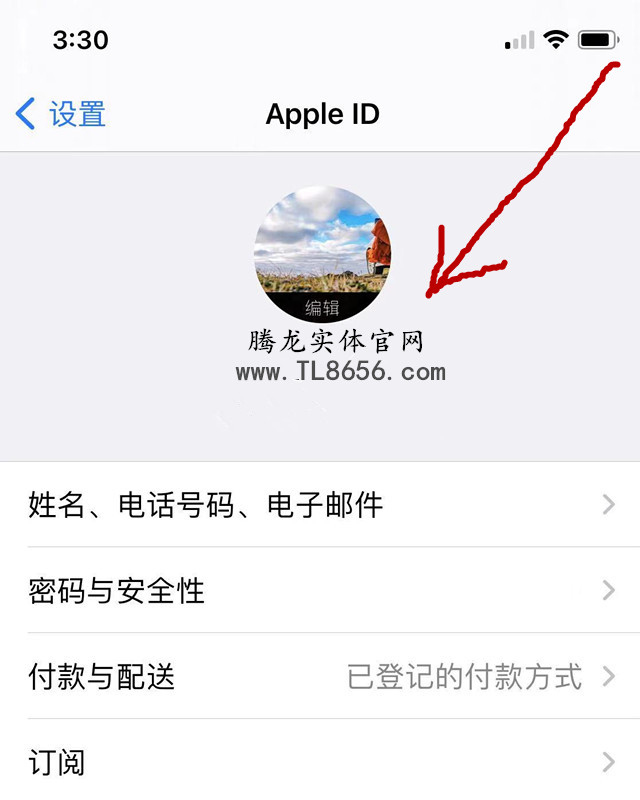Open 密码与安全性 settings

pyautogui.click(x=320, y=591)
